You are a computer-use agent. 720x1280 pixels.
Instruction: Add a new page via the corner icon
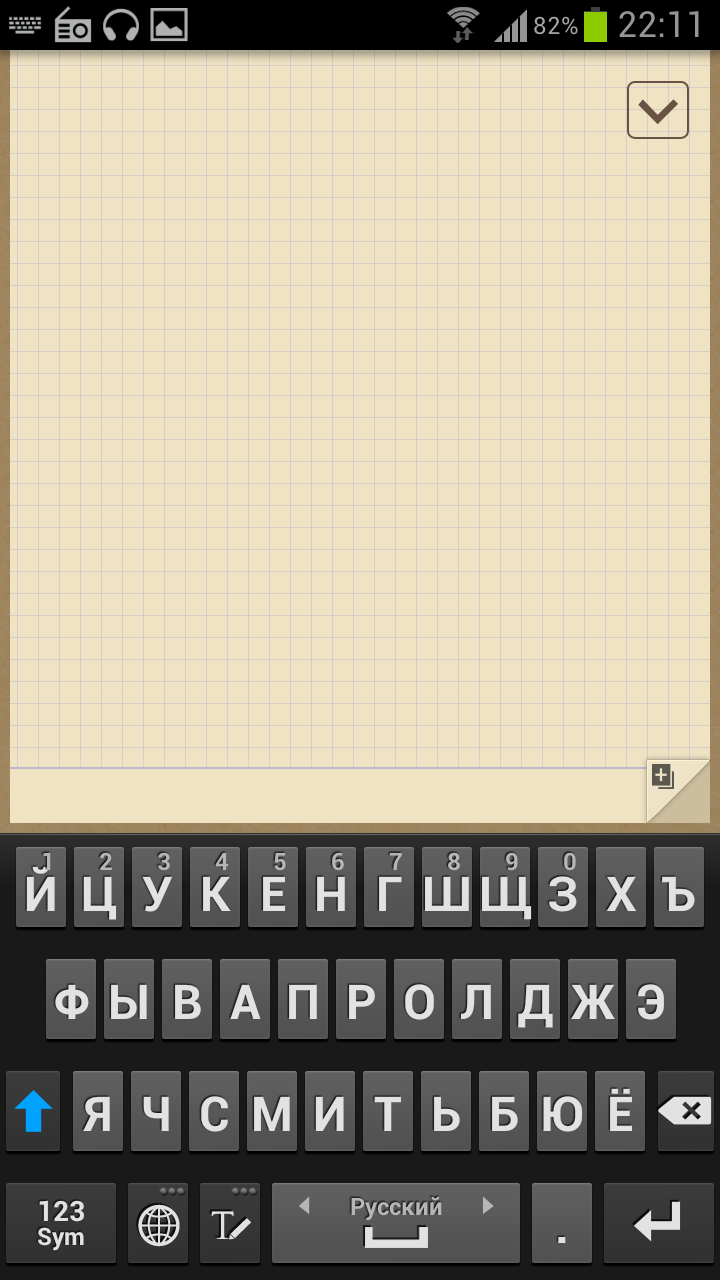(663, 776)
